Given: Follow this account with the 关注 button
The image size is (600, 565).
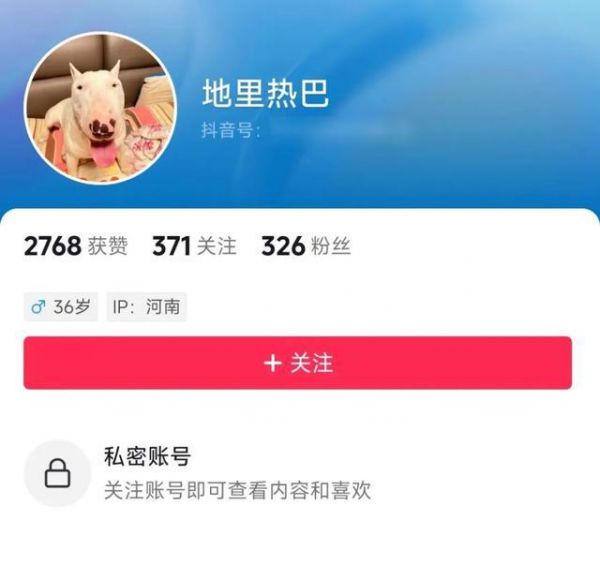Looking at the screenshot, I should coord(297,363).
